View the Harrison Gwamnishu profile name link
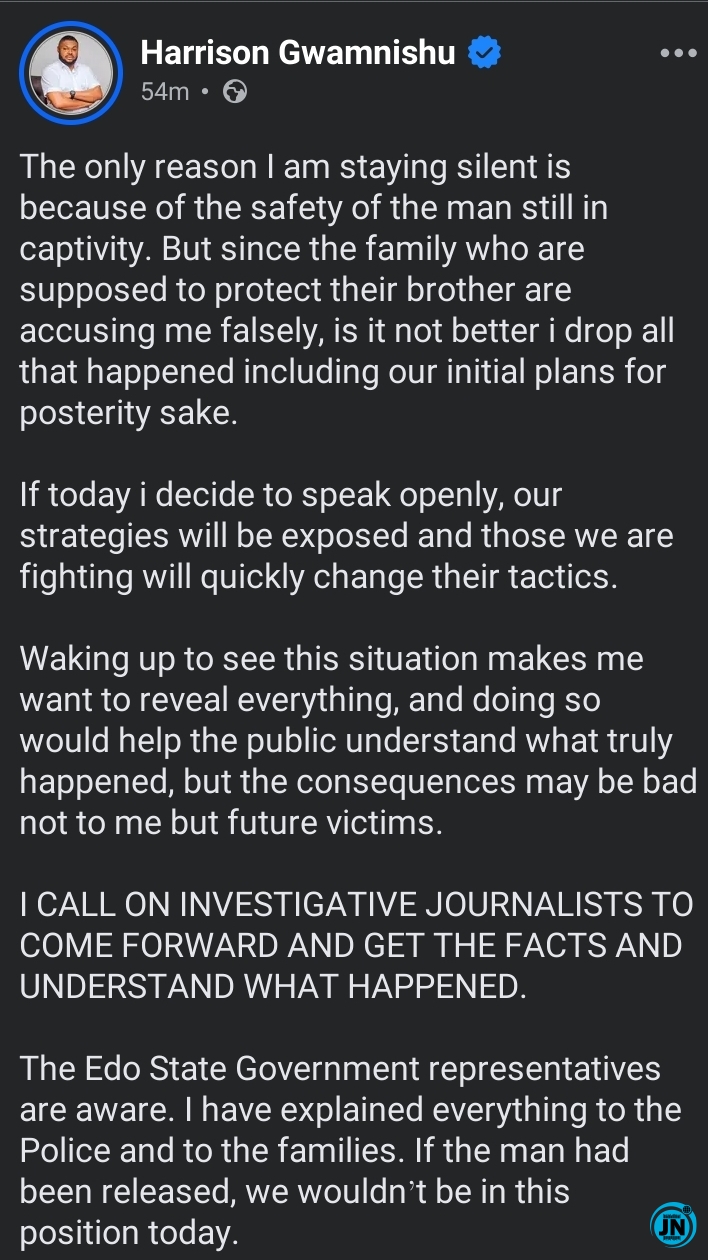Screen dimensions: 708x1260 (297, 53)
